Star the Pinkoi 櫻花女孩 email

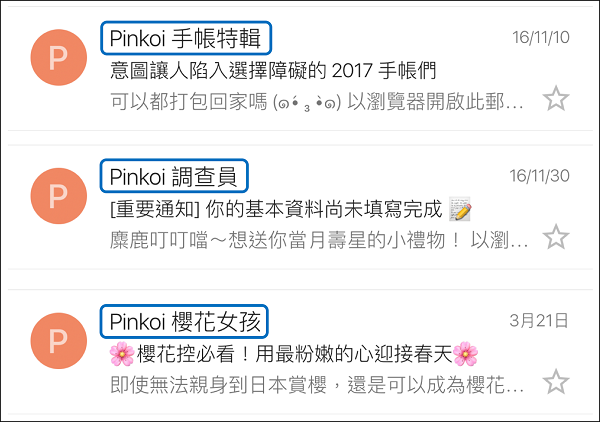pos(555,382)
